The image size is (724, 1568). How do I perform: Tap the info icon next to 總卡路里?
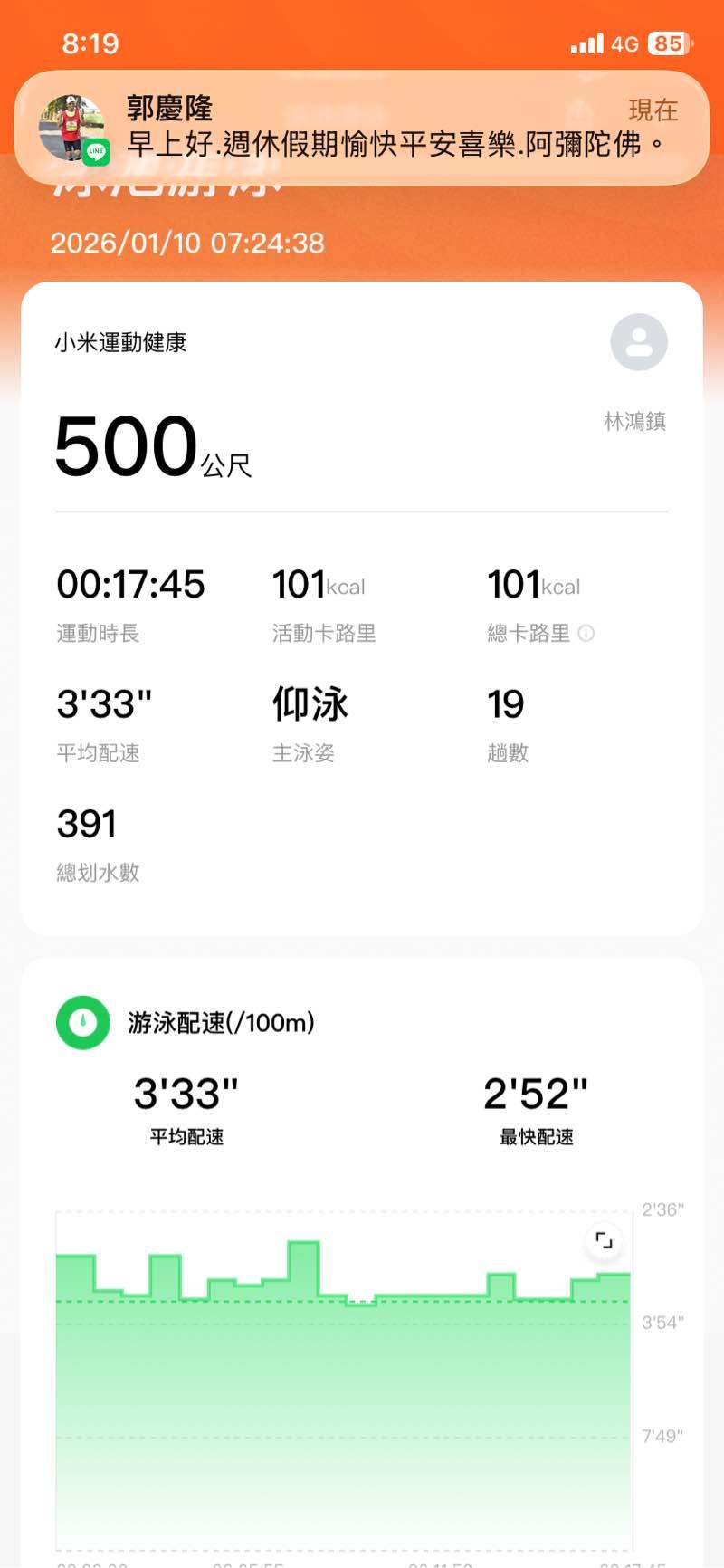pos(586,634)
